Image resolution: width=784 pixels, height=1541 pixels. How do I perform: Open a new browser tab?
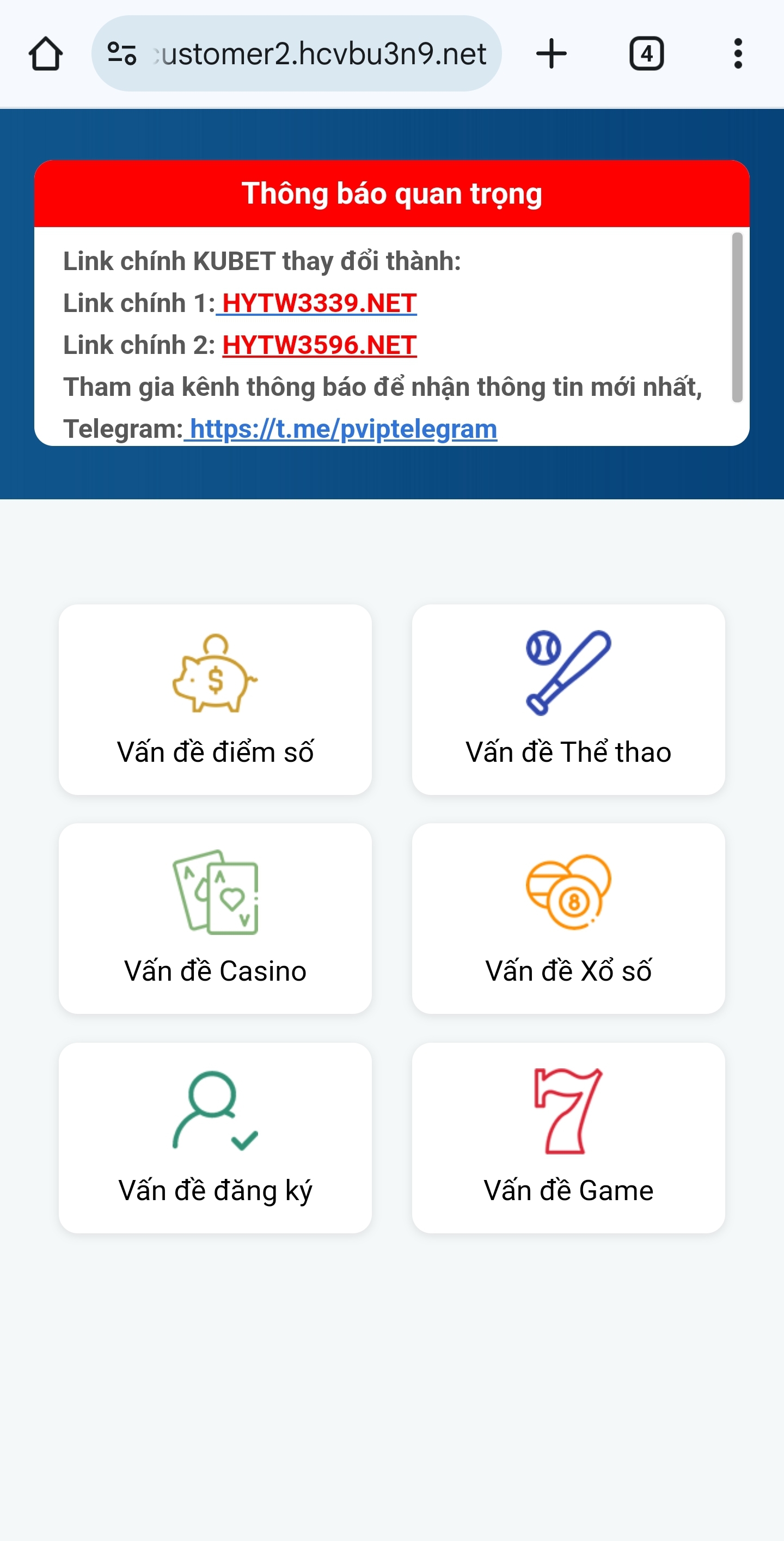point(551,54)
